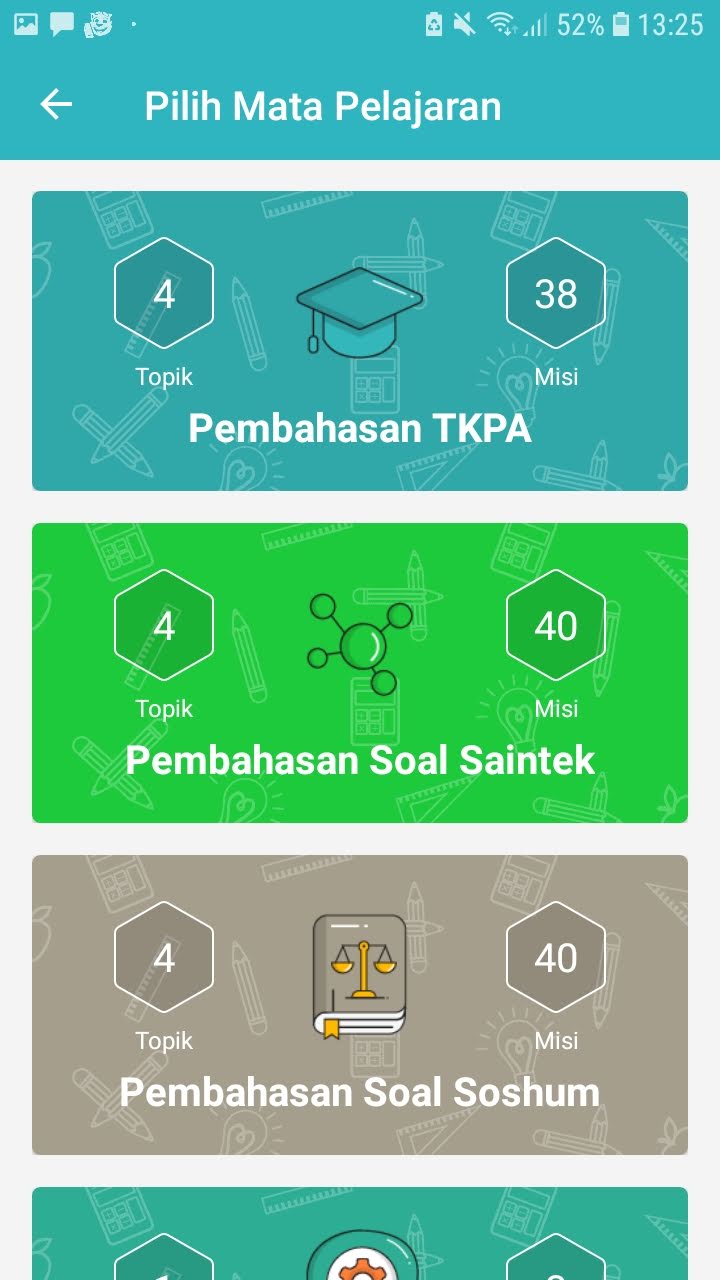Tap the back arrow in the top bar
The image size is (720, 1280).
tap(55, 103)
